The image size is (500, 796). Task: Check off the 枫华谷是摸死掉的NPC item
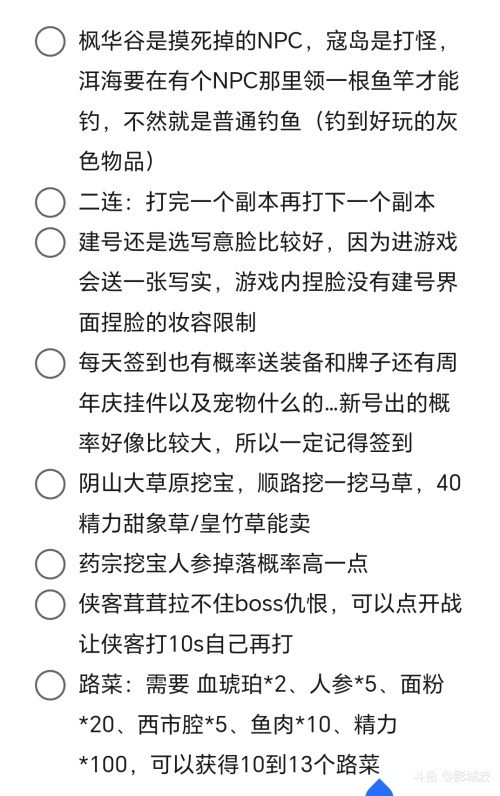(x=50, y=41)
